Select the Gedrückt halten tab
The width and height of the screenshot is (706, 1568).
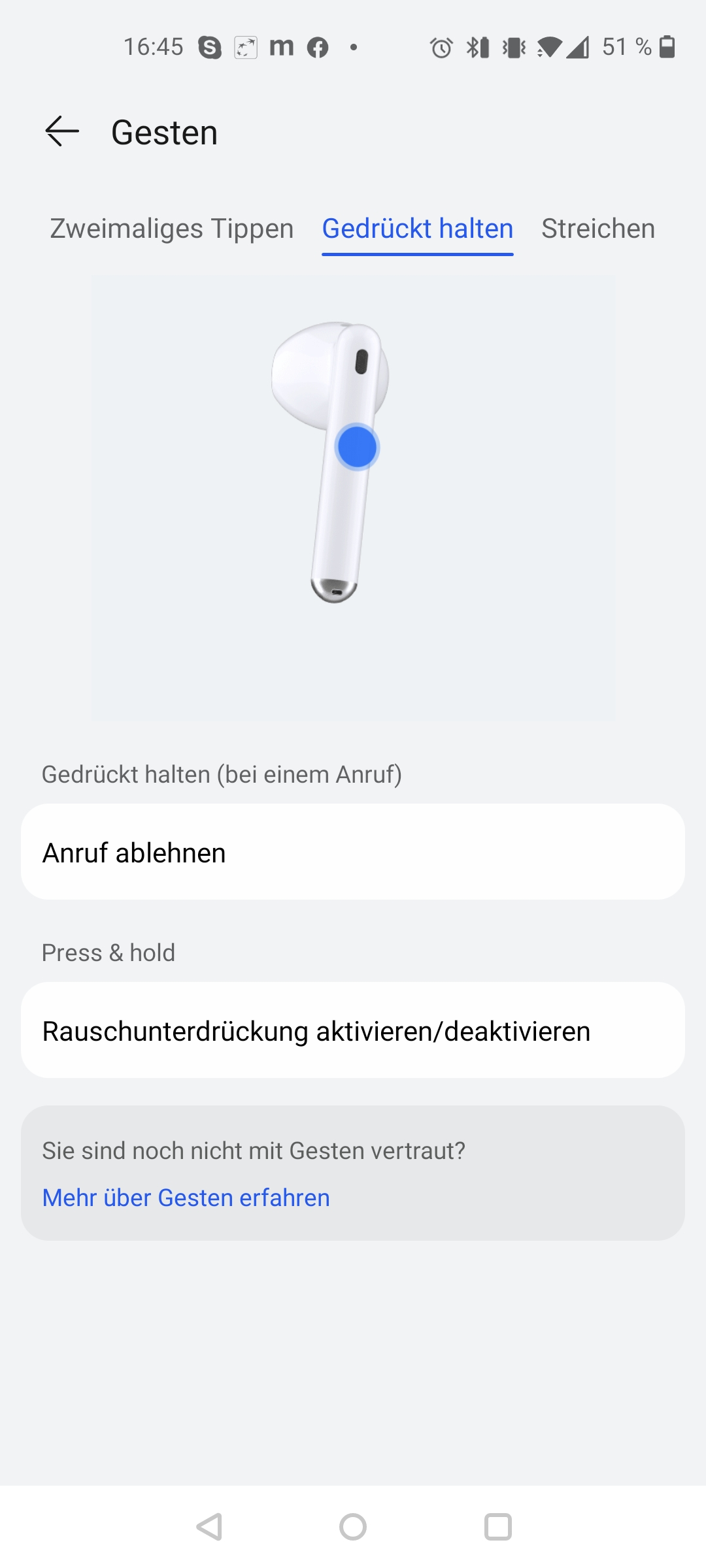pos(417,229)
